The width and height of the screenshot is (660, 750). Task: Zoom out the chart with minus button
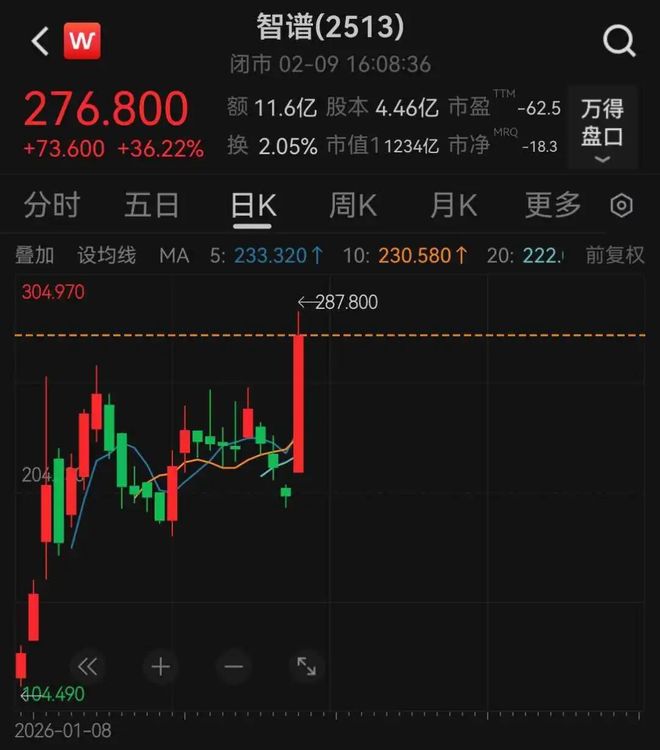pyautogui.click(x=233, y=666)
